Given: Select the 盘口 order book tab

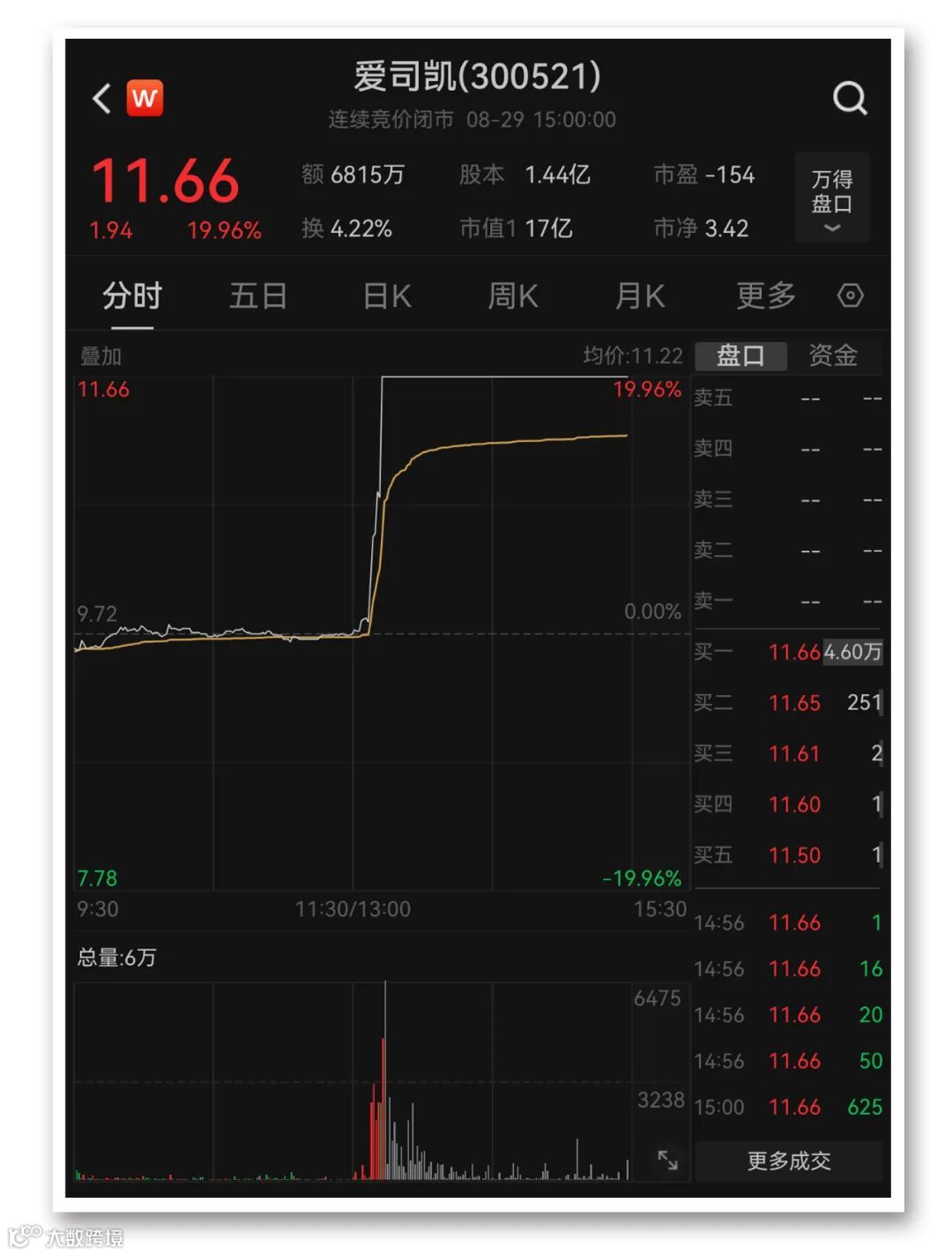Looking at the screenshot, I should 740,355.
